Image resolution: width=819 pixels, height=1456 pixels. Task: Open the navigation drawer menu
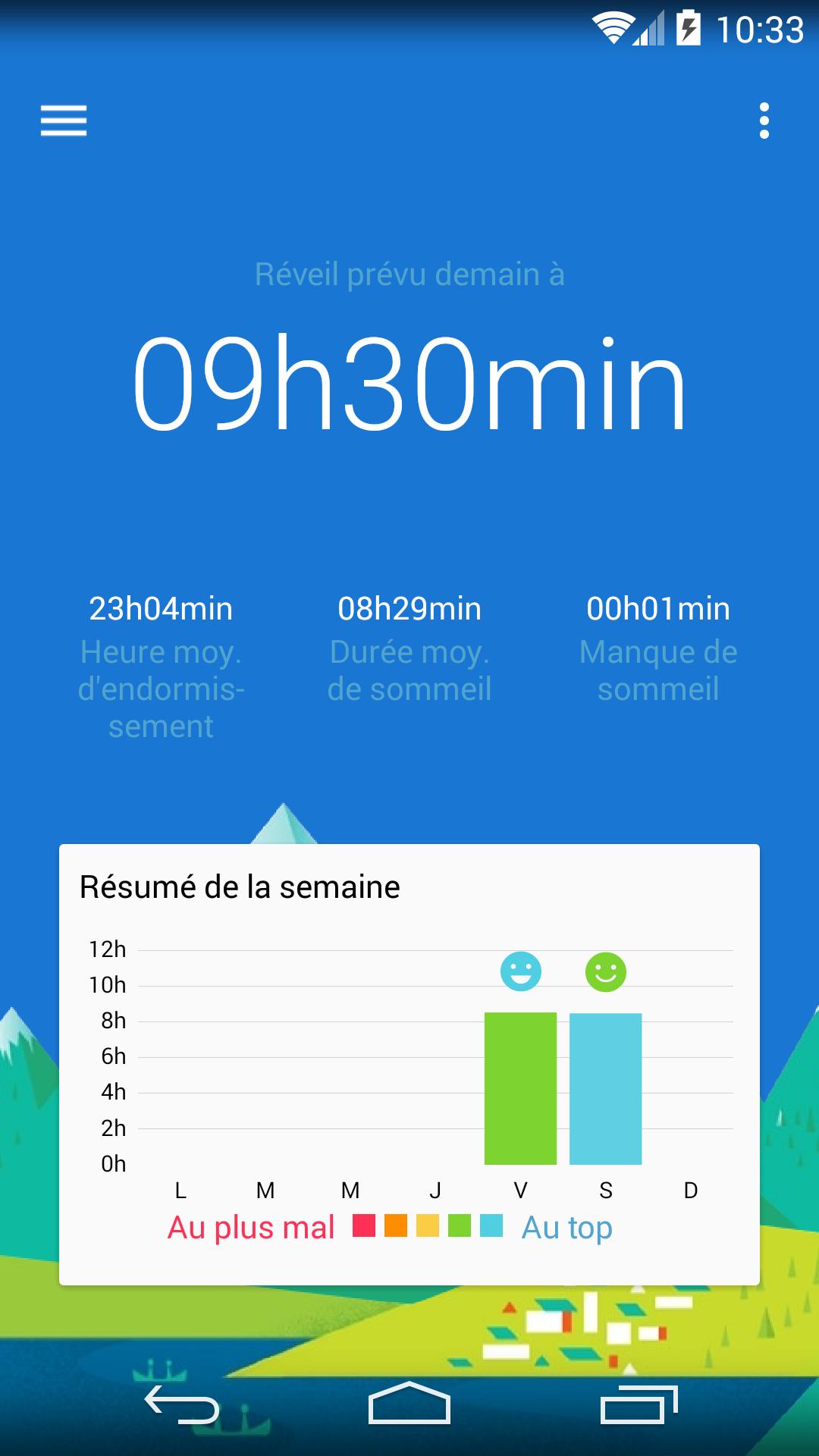(x=61, y=120)
